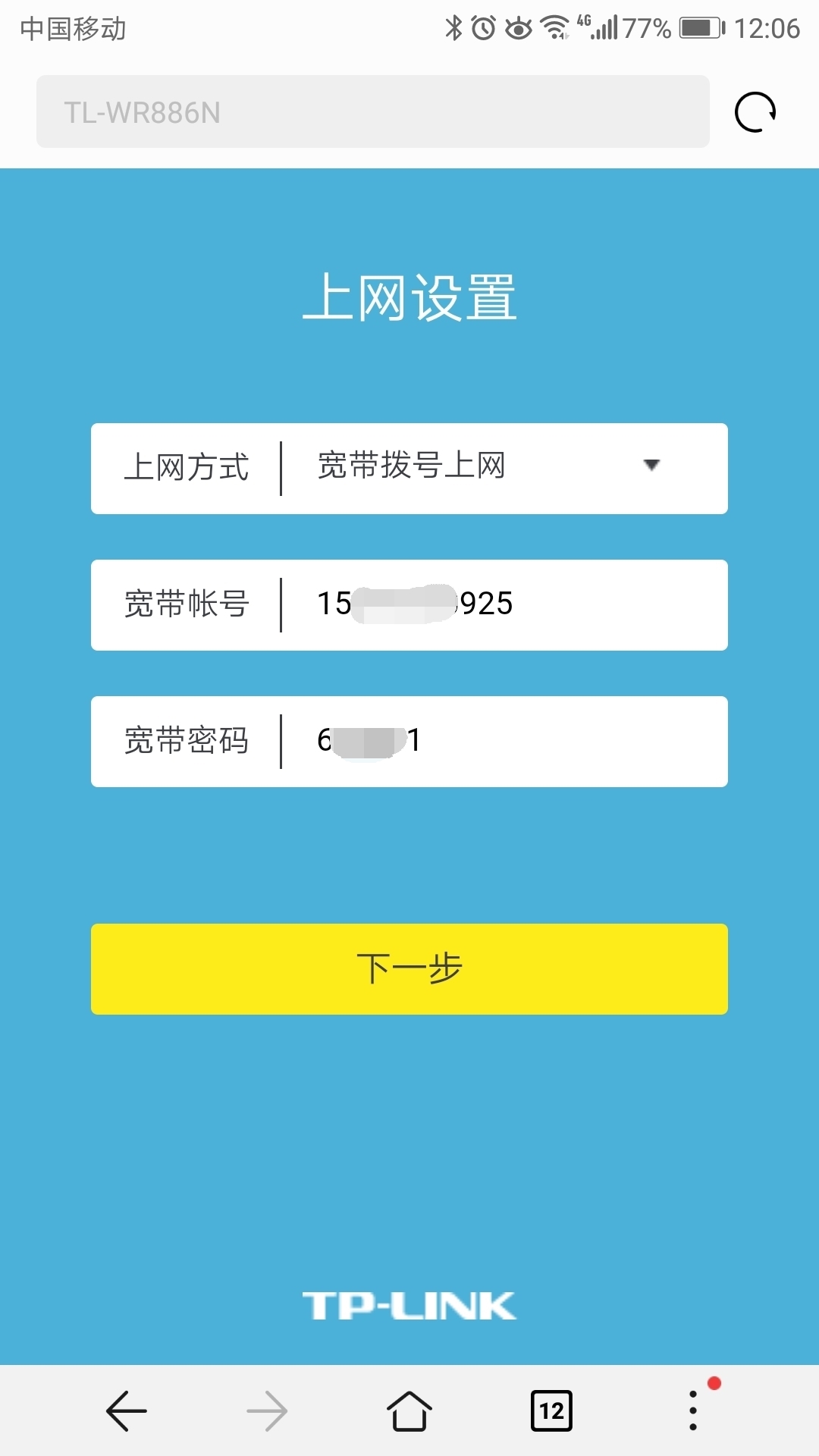This screenshot has height=1456, width=819.
Task: Reload the page with the refresh icon
Action: 755,112
